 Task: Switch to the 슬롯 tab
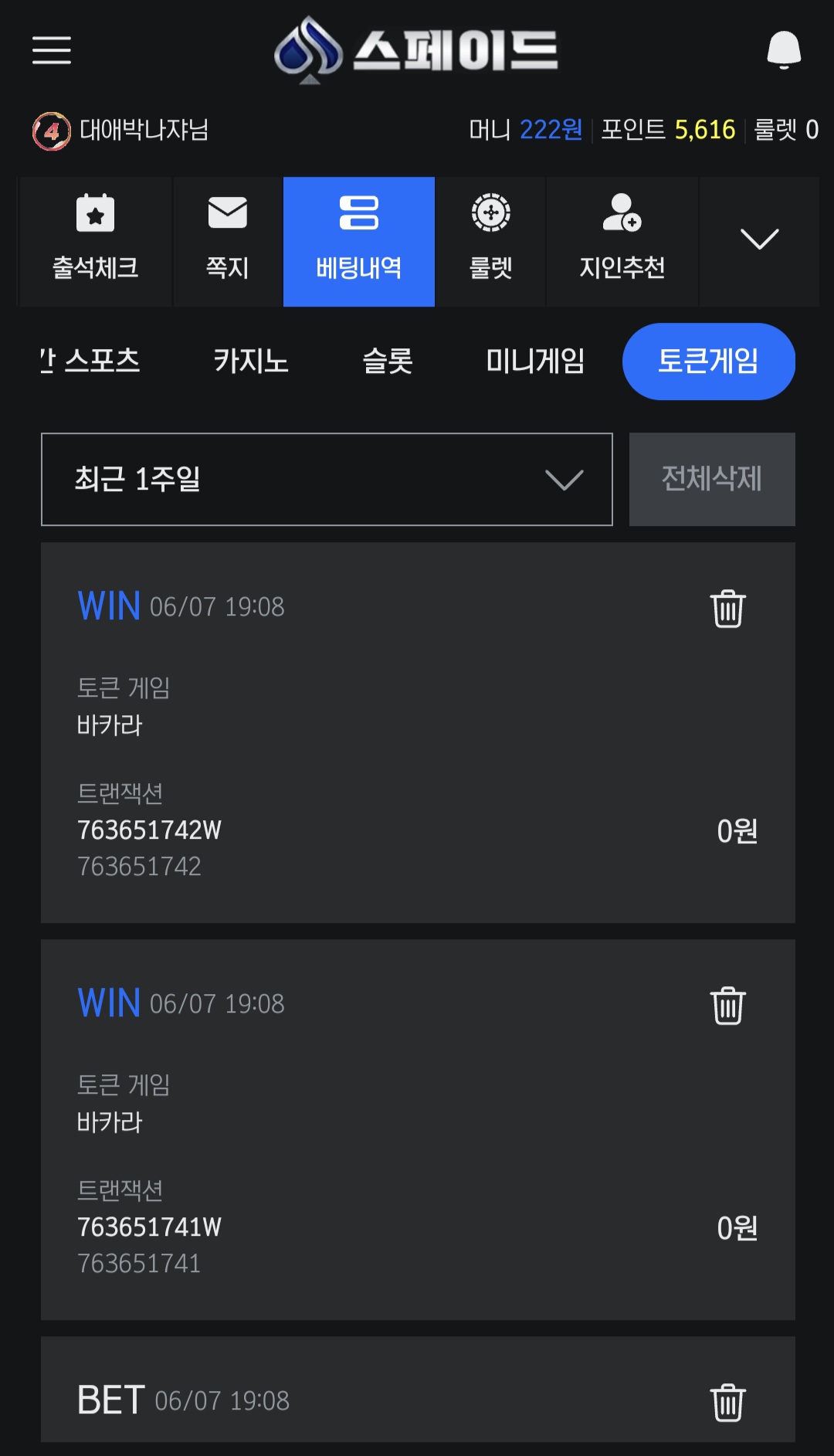pos(388,361)
